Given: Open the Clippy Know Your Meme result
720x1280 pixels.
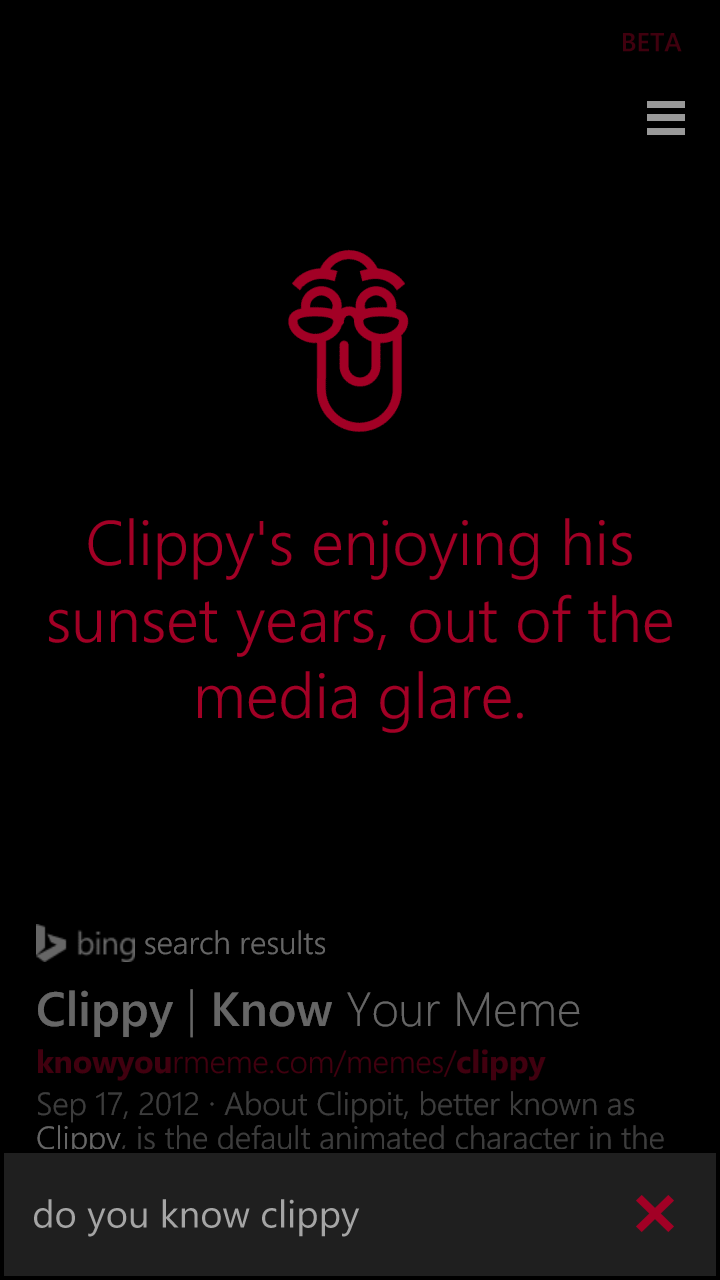Looking at the screenshot, I should pos(308,1011).
